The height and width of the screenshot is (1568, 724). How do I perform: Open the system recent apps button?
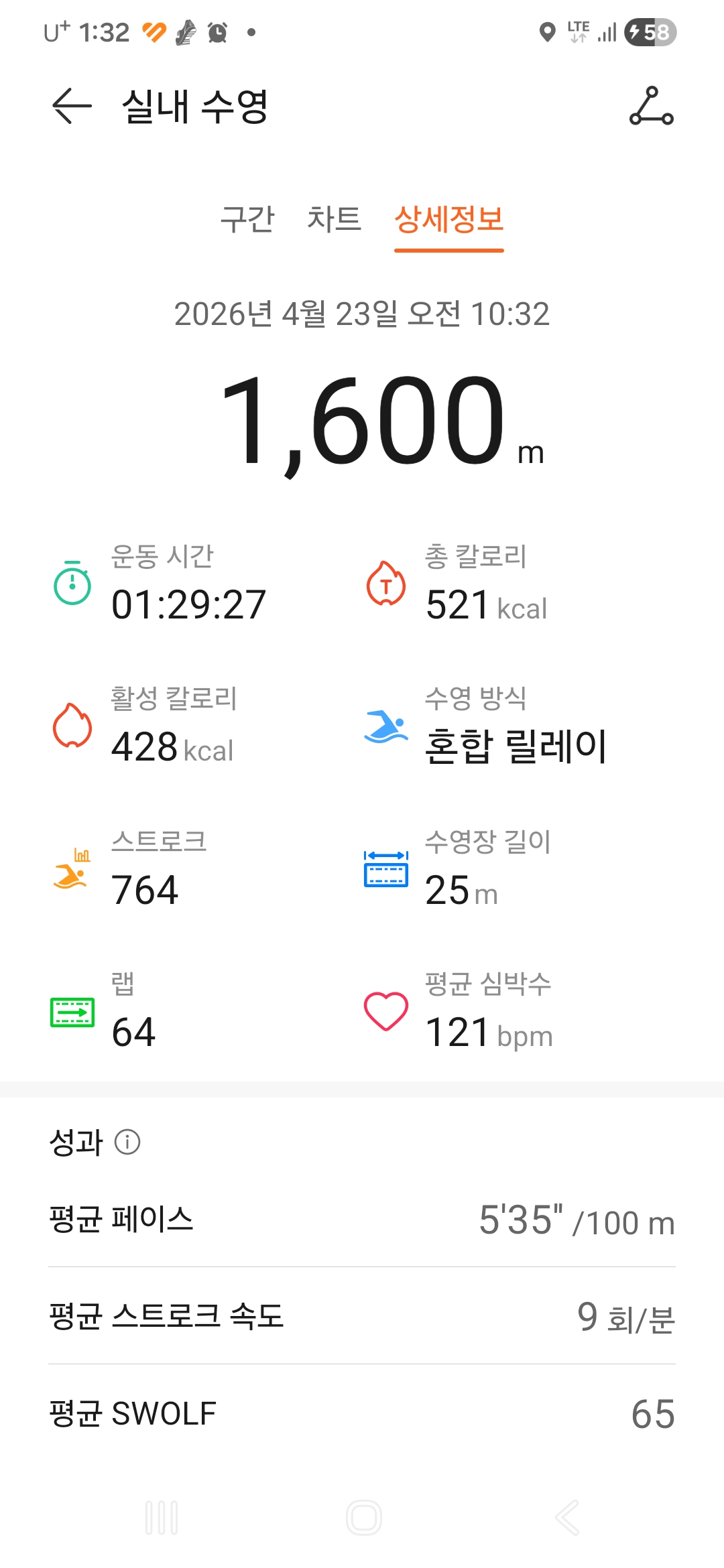[x=162, y=1517]
